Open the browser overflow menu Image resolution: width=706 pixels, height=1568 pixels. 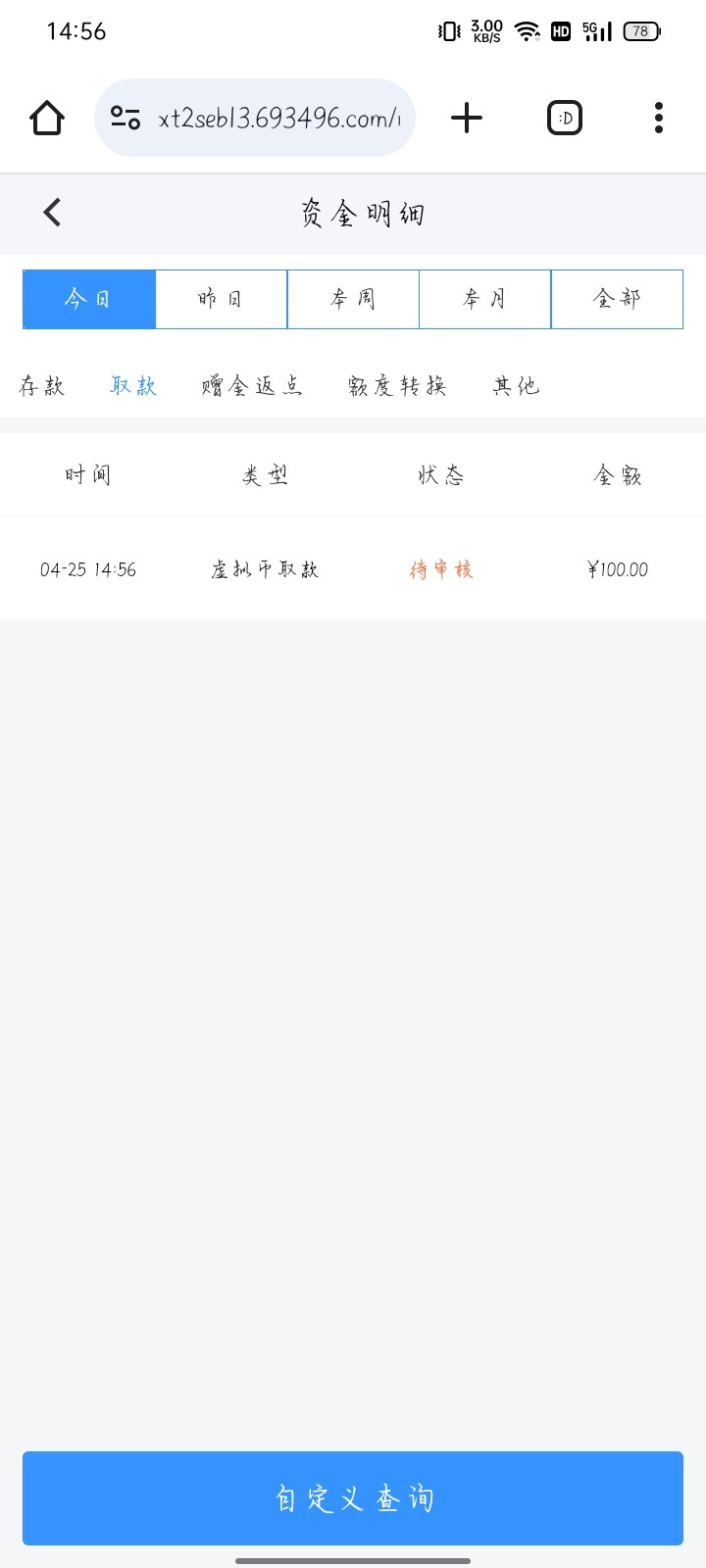[659, 118]
